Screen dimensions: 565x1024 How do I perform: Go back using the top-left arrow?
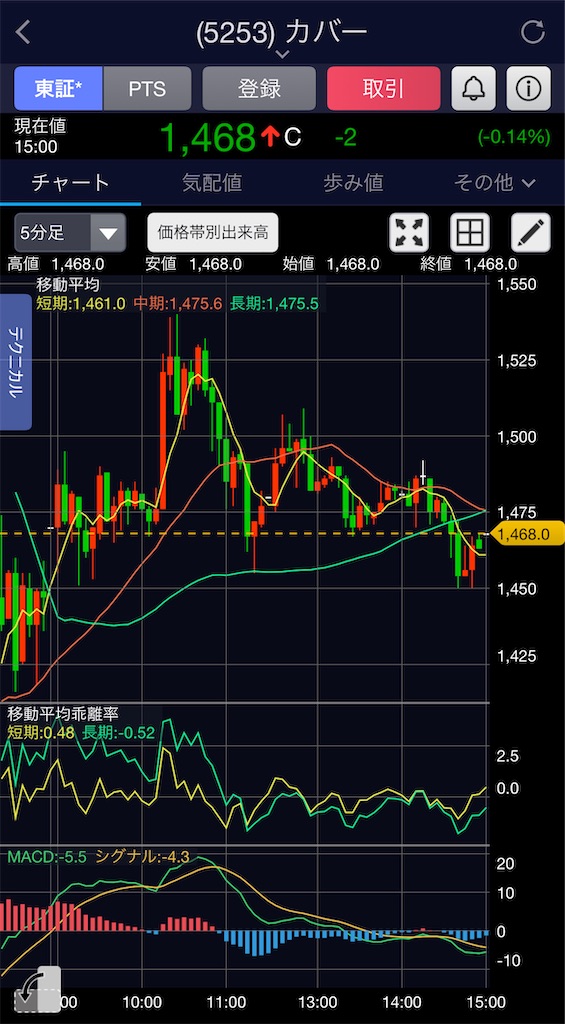coord(24,32)
